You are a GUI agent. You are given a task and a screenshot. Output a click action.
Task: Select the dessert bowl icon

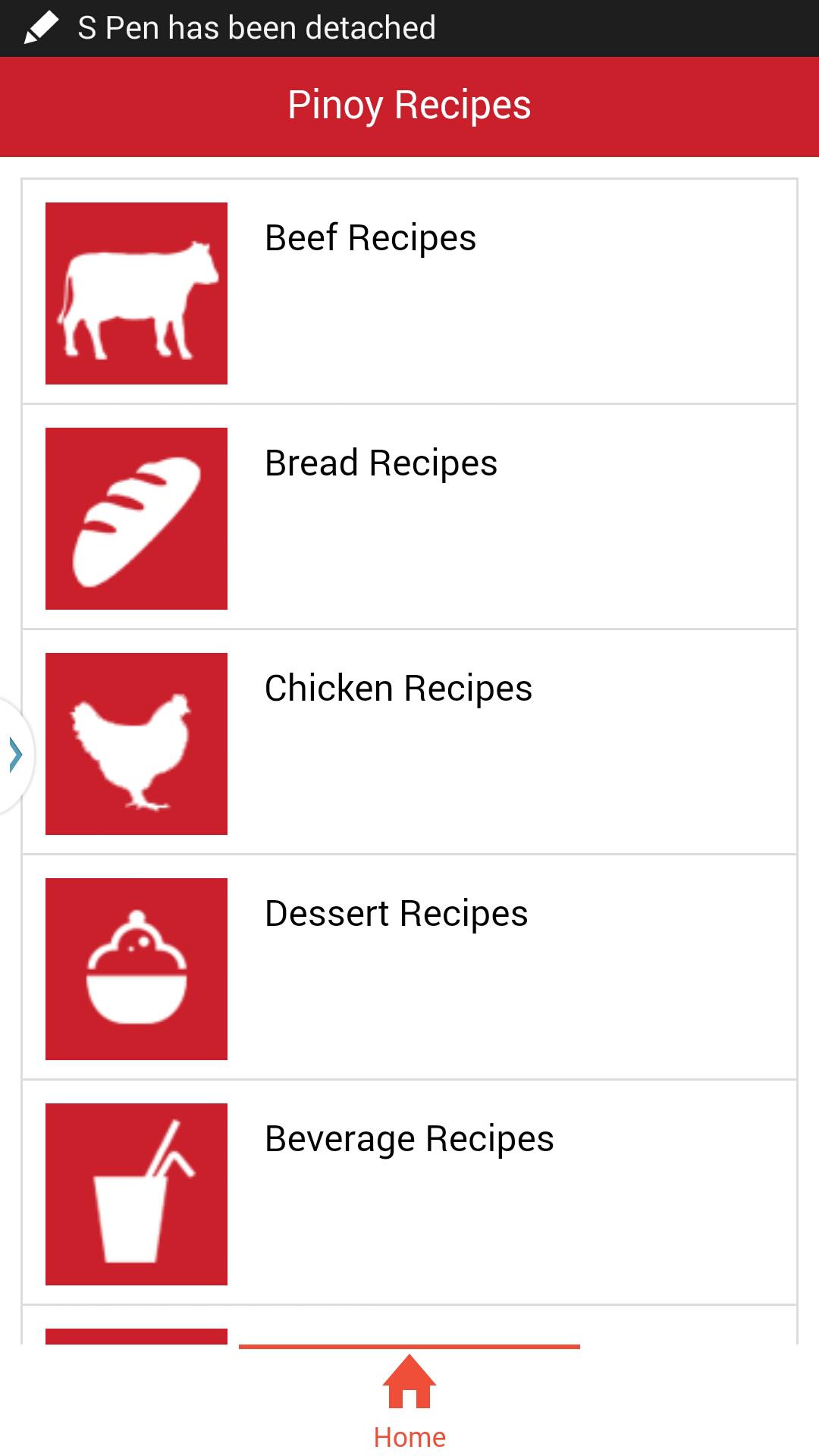tap(136, 968)
